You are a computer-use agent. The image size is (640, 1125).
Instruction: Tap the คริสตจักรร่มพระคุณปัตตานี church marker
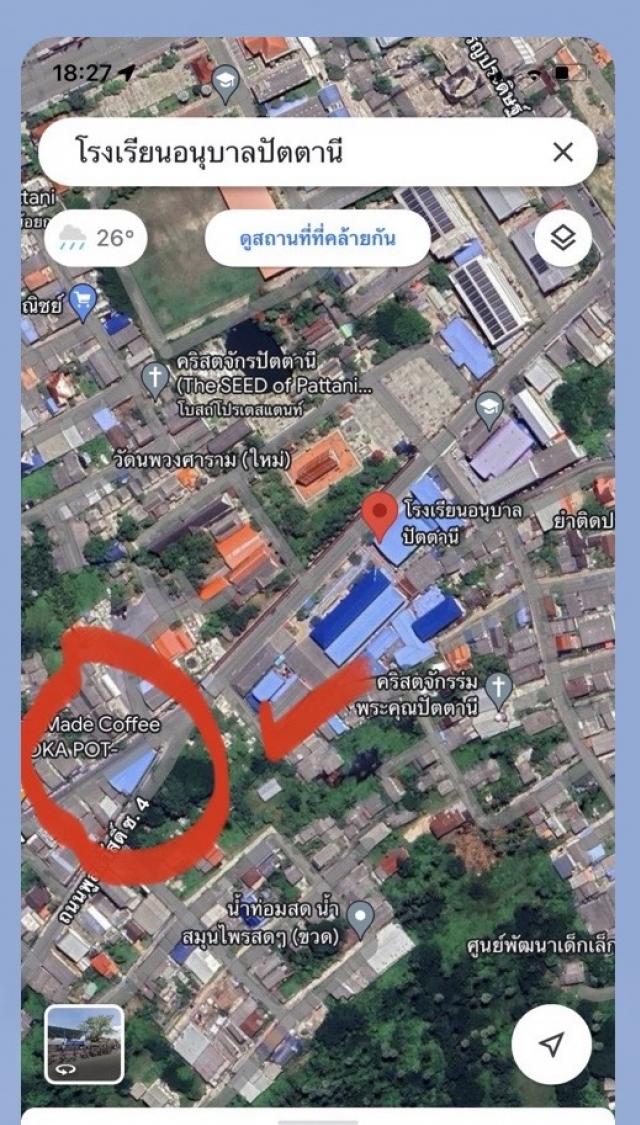pos(498,689)
